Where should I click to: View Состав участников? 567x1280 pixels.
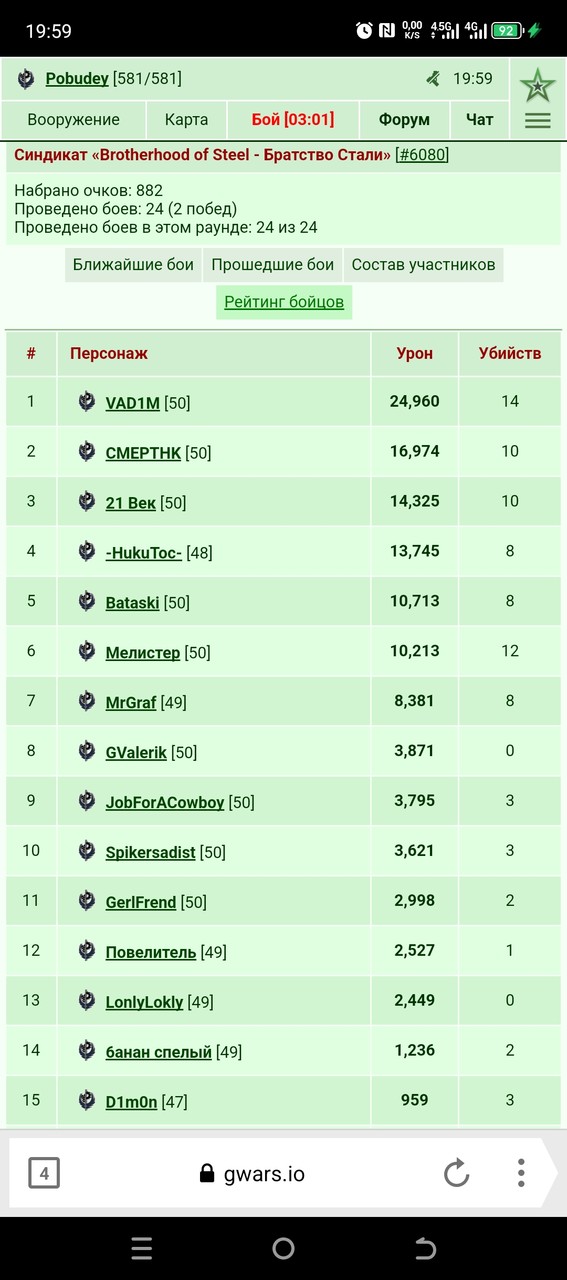coord(423,265)
